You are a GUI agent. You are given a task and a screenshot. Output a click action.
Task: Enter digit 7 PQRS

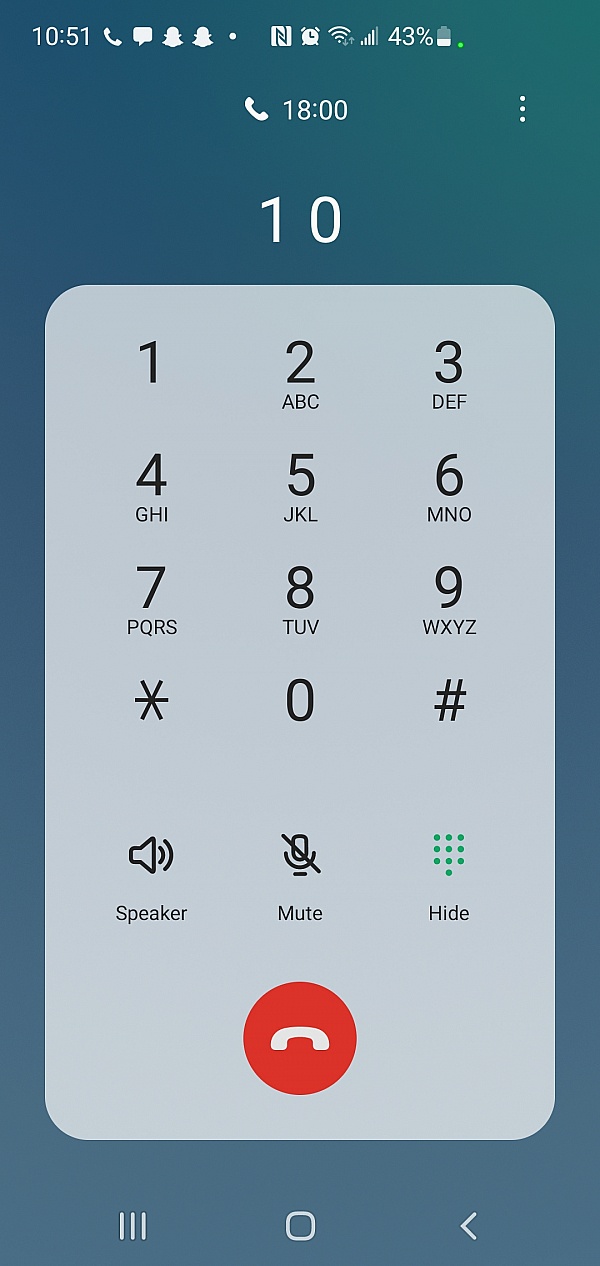(151, 600)
